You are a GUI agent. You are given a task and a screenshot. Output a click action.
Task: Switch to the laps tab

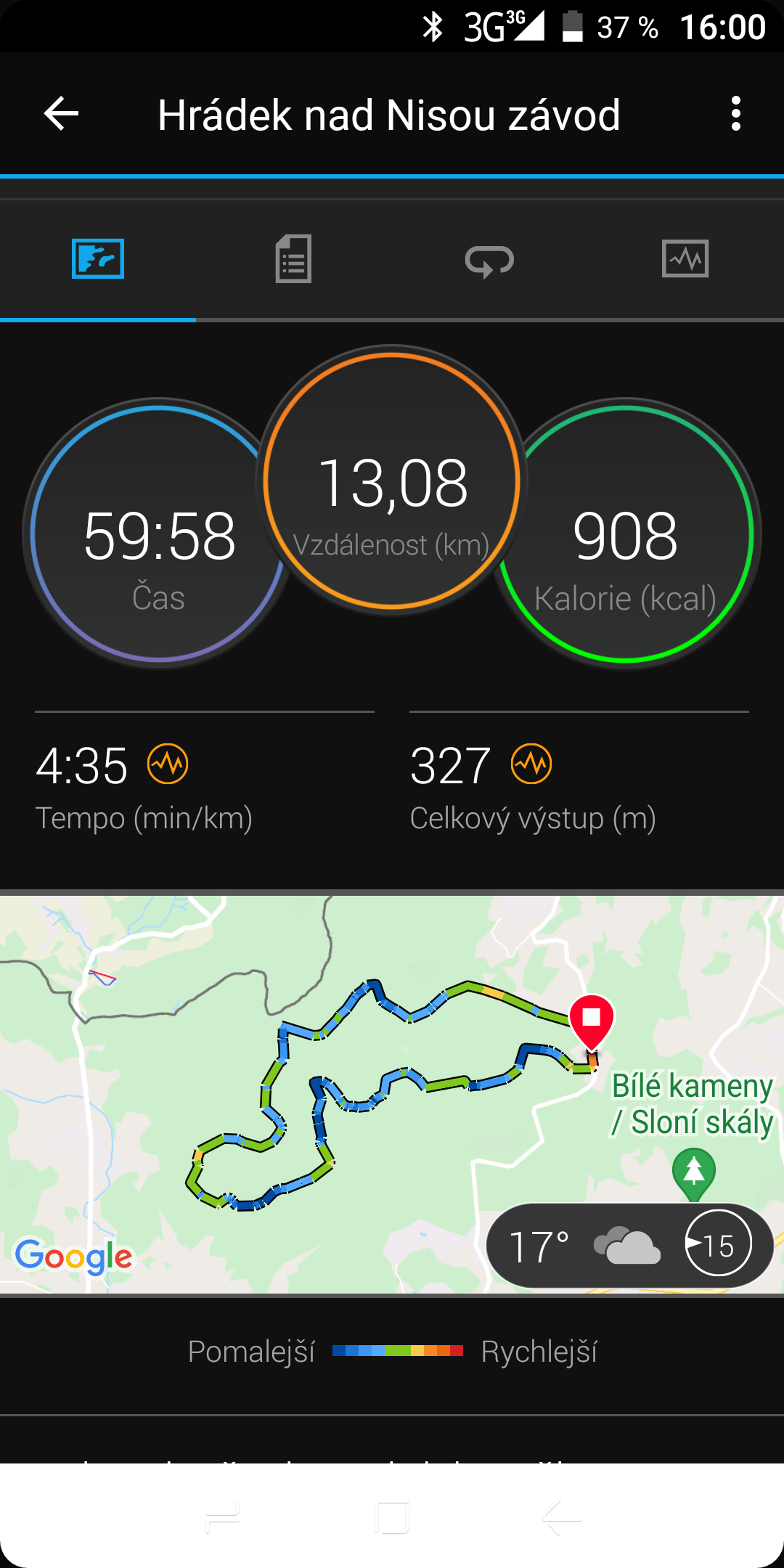489,261
